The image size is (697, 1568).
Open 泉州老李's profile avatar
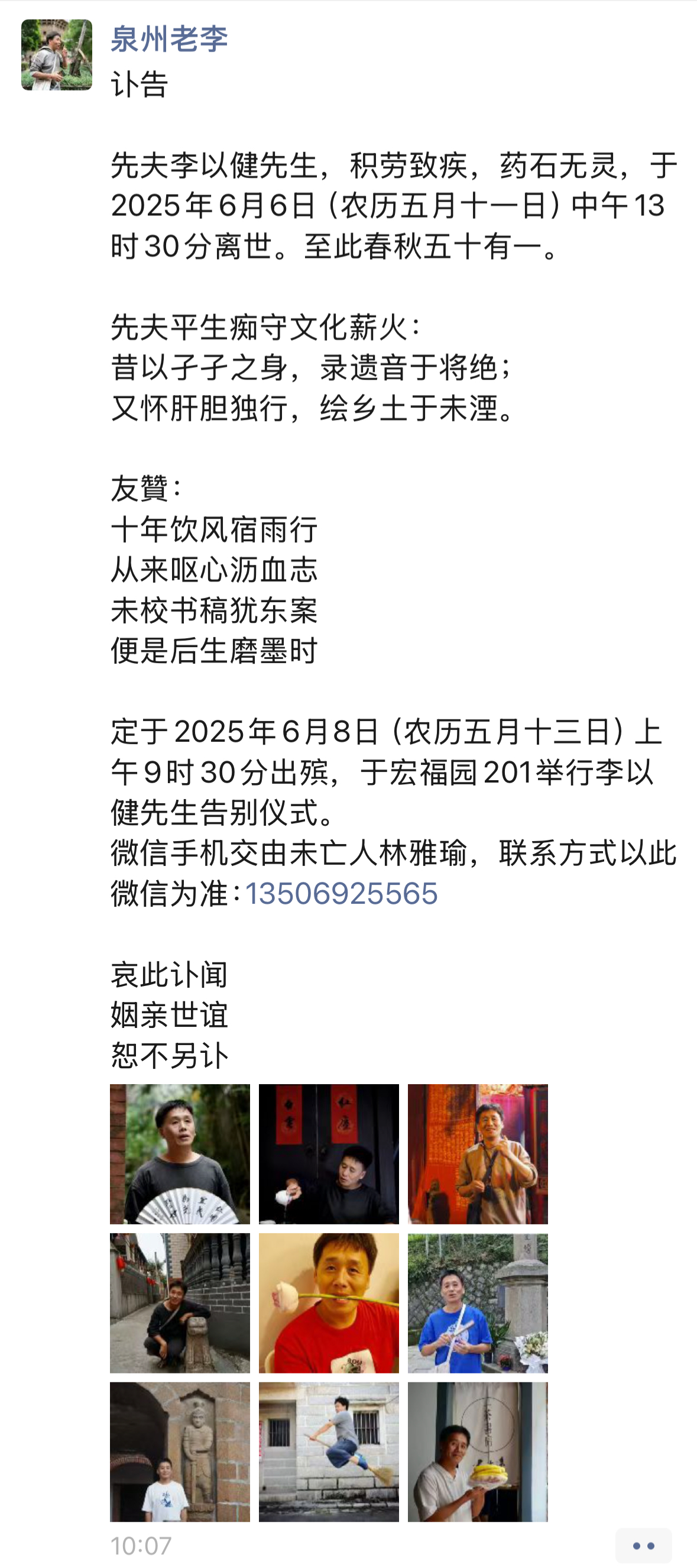pos(57,55)
